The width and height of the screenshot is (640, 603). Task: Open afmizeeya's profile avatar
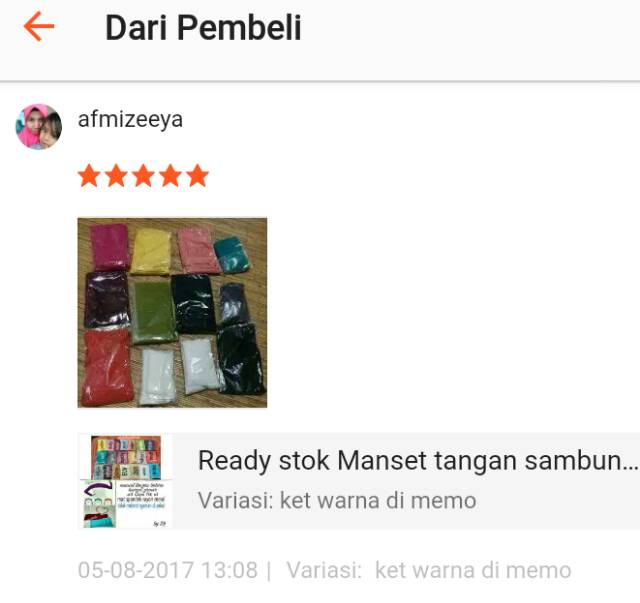coord(38,127)
